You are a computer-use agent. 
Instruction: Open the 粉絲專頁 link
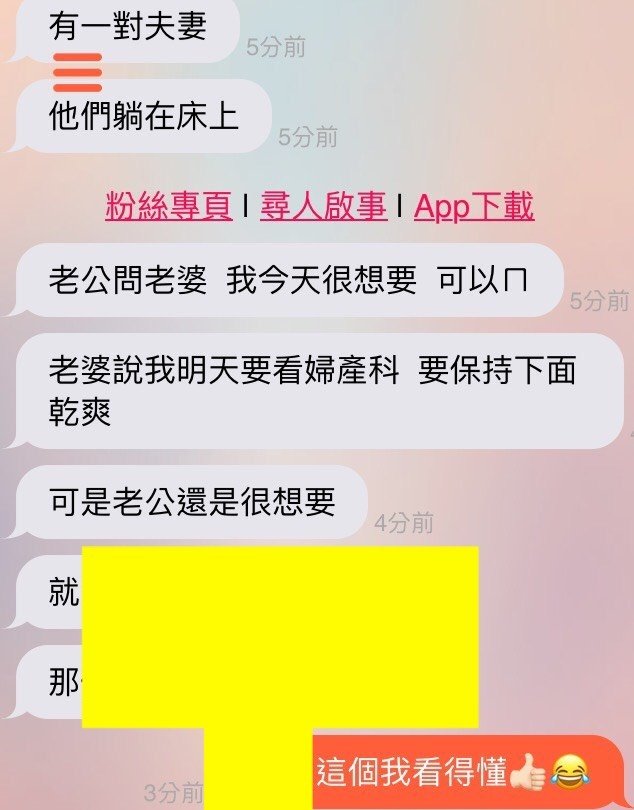[x=168, y=206]
